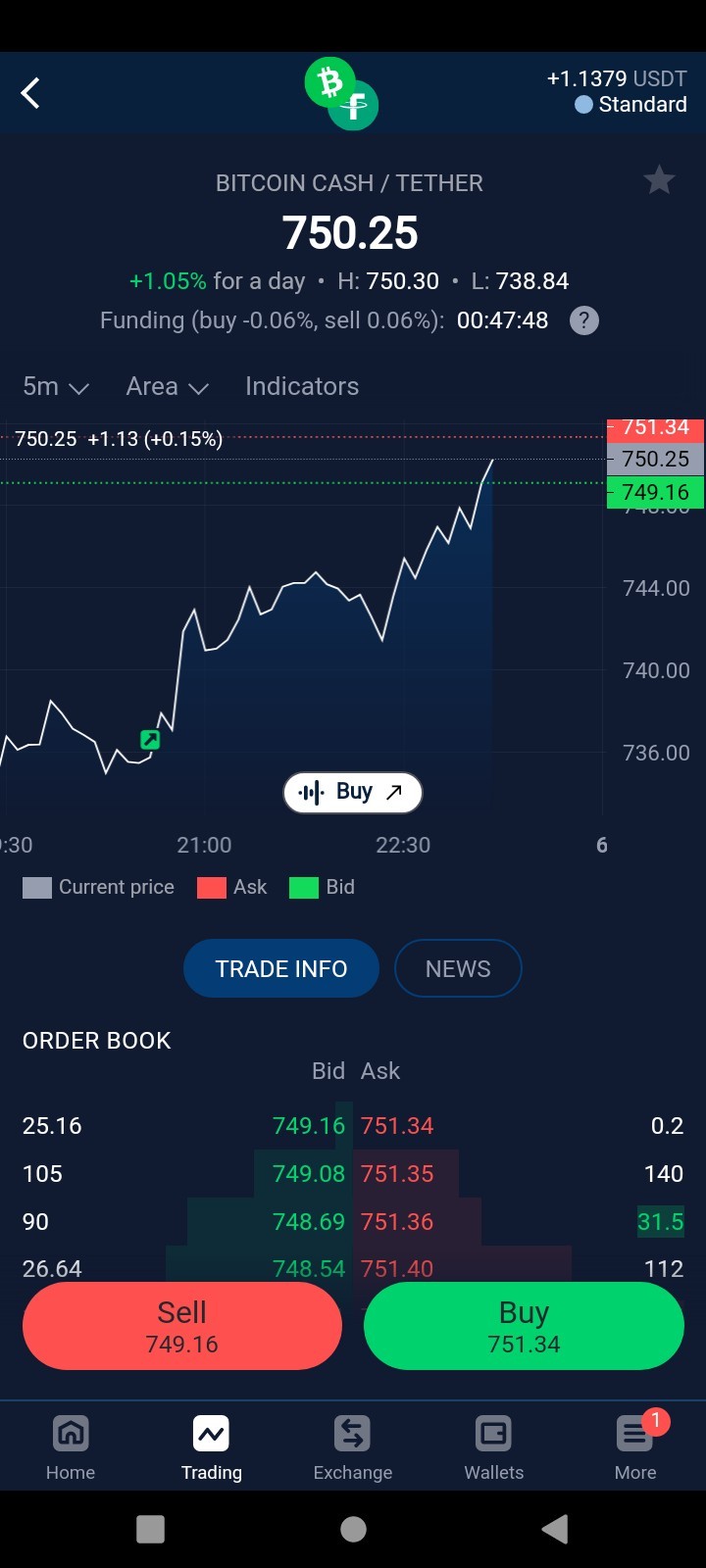Tap the green trade marker on the chart
The height and width of the screenshot is (1568, 706).
pyautogui.click(x=150, y=740)
